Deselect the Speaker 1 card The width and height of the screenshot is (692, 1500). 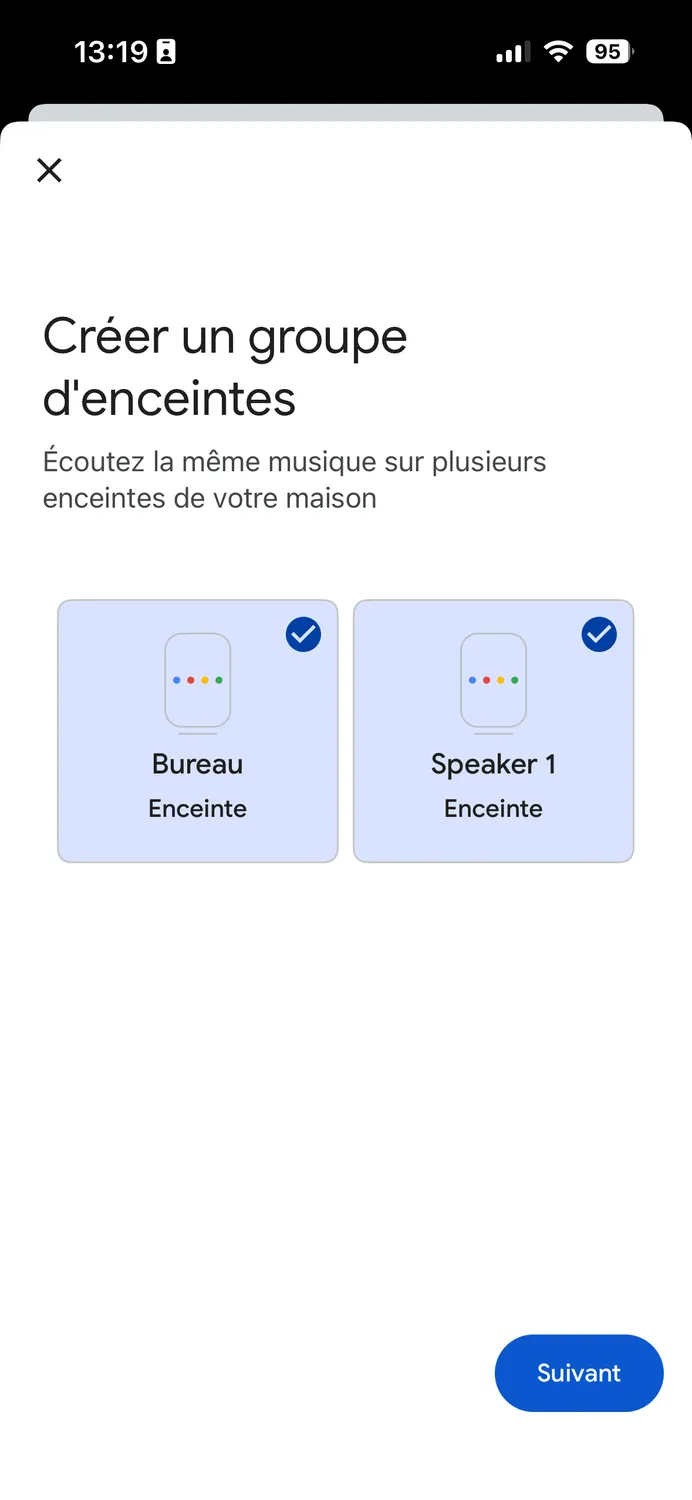[x=494, y=731]
